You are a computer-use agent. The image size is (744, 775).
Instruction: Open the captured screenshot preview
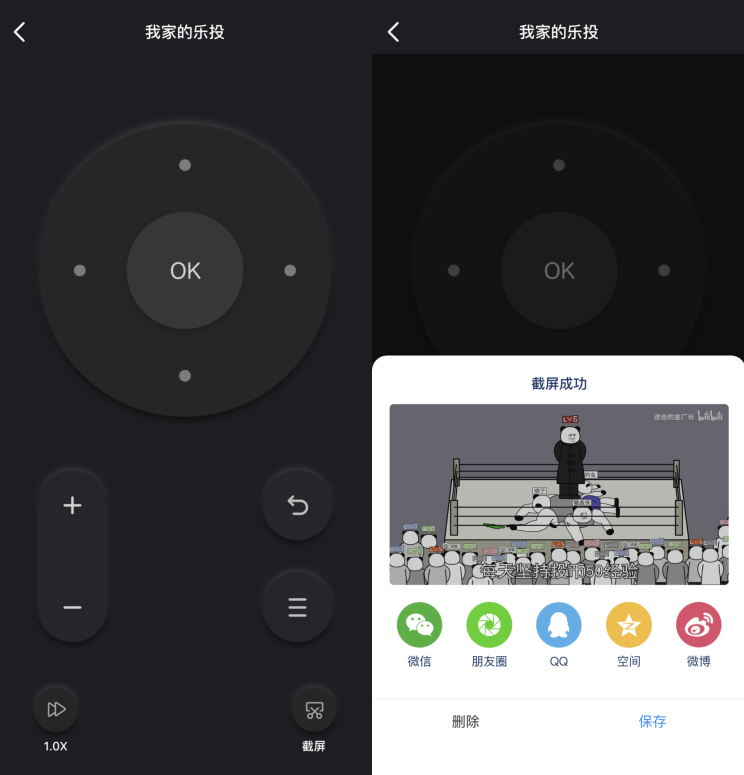click(559, 494)
